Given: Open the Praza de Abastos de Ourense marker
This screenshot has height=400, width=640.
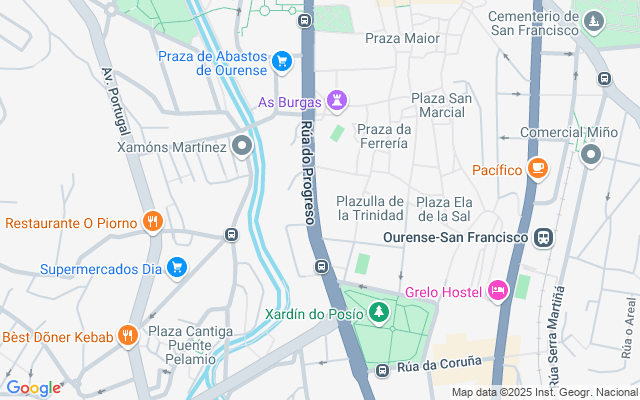Looking at the screenshot, I should [282, 61].
